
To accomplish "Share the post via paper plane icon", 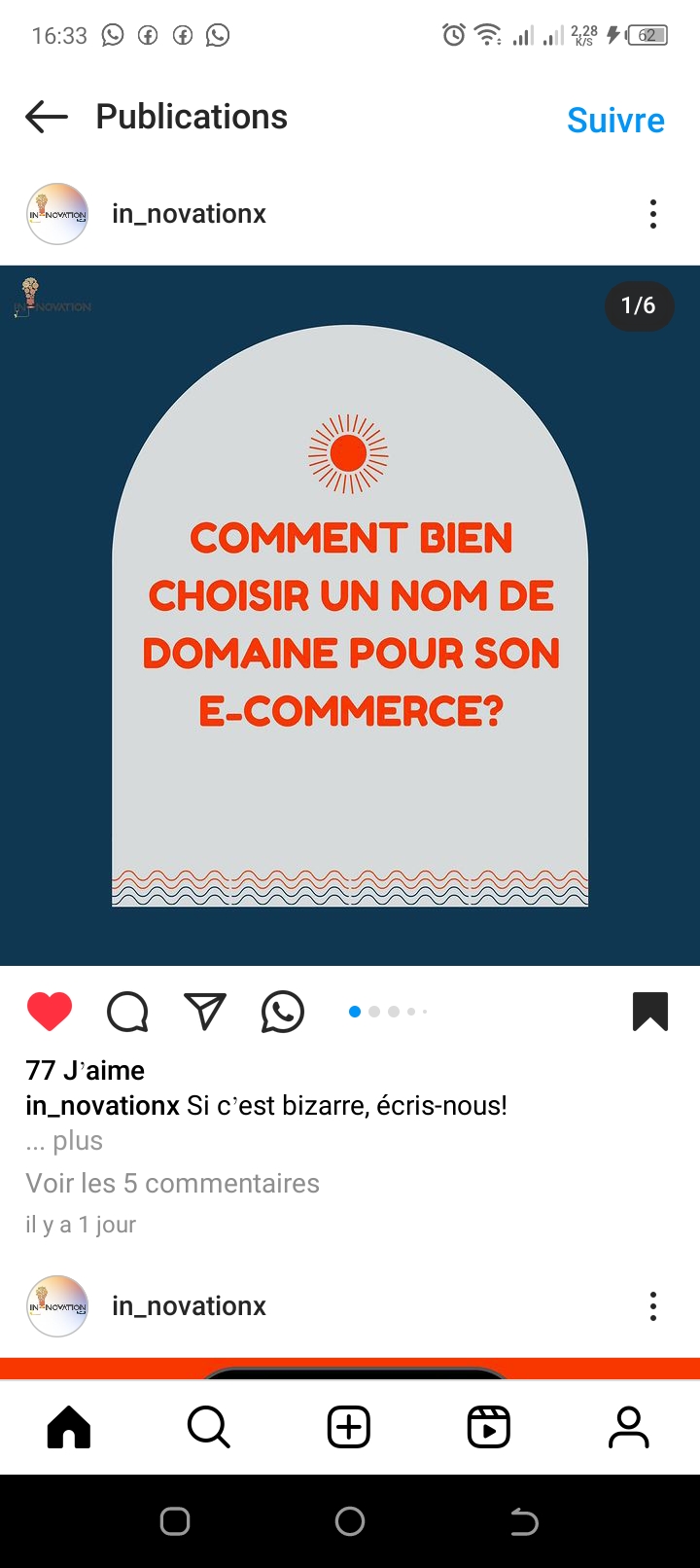I will (205, 1012).
